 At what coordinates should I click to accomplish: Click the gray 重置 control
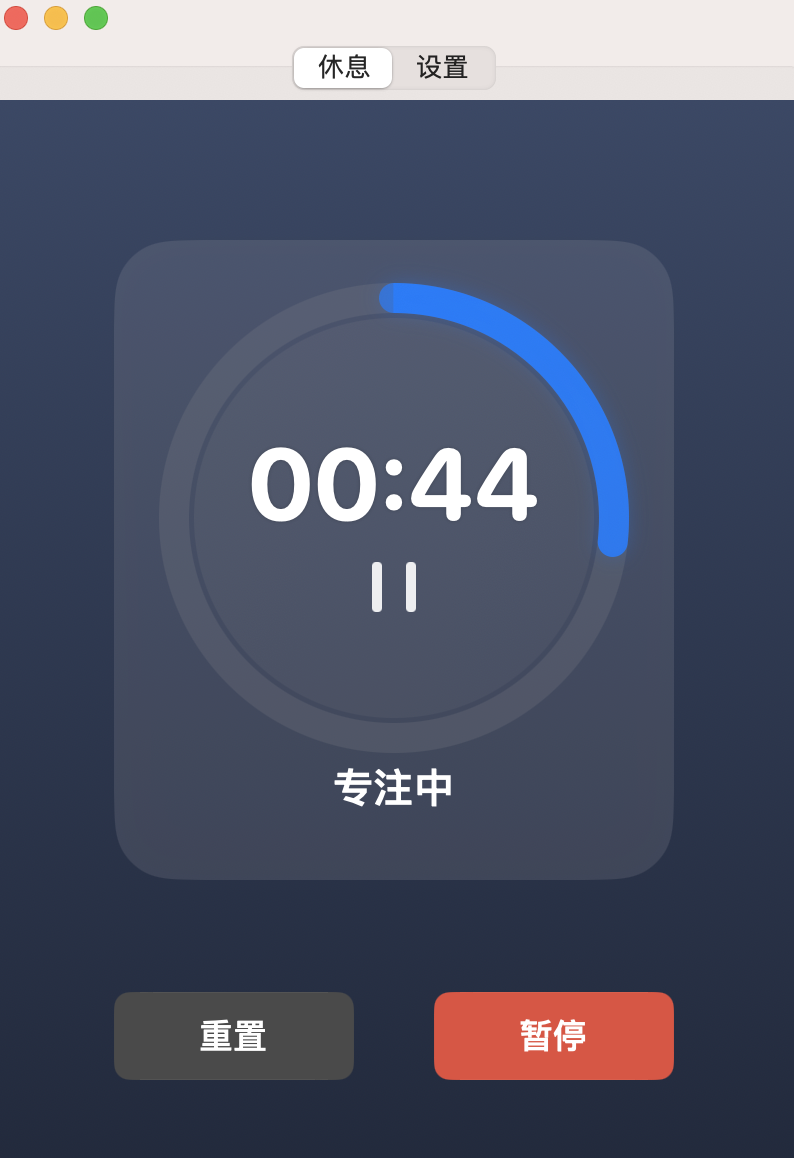(x=234, y=1036)
